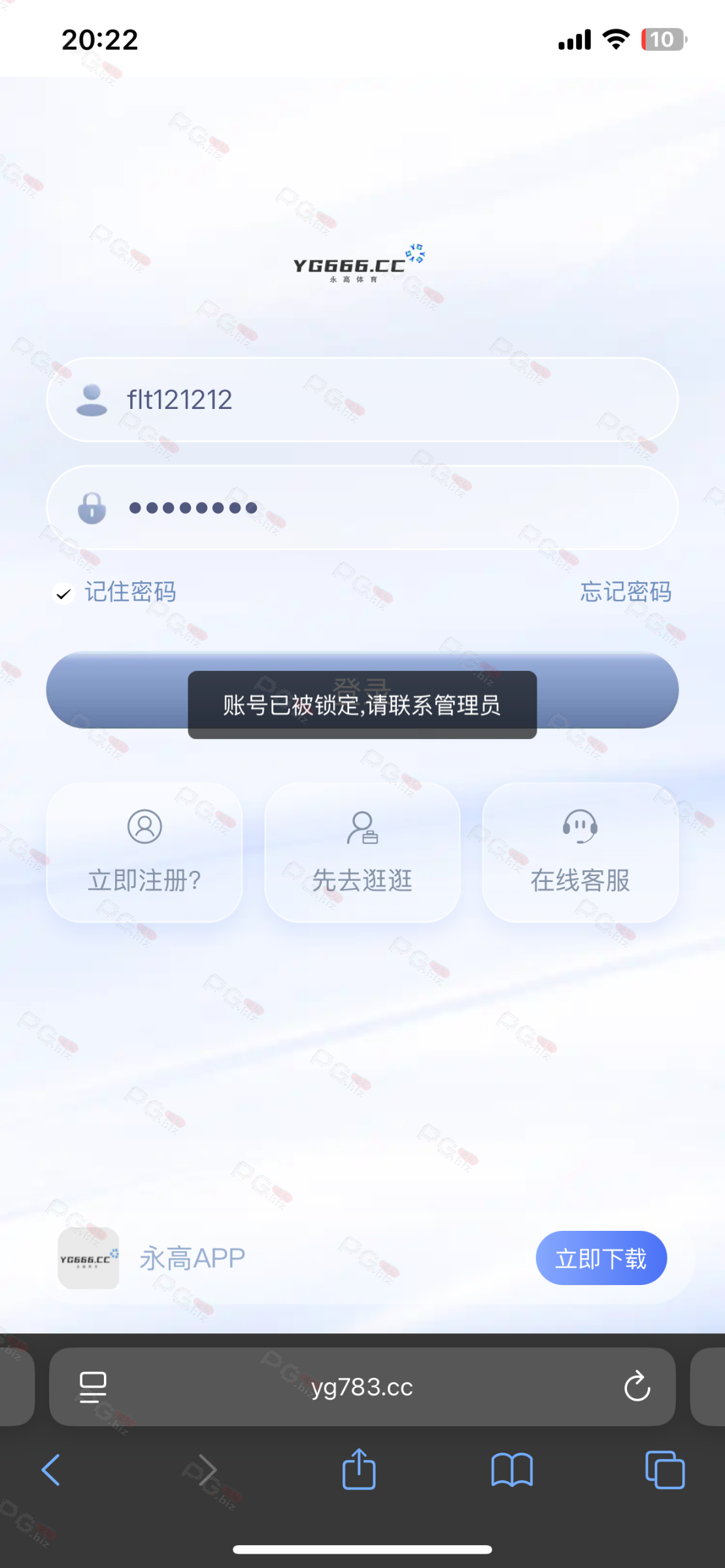Contact 在线客服 support
The width and height of the screenshot is (725, 1568).
pyautogui.click(x=580, y=853)
